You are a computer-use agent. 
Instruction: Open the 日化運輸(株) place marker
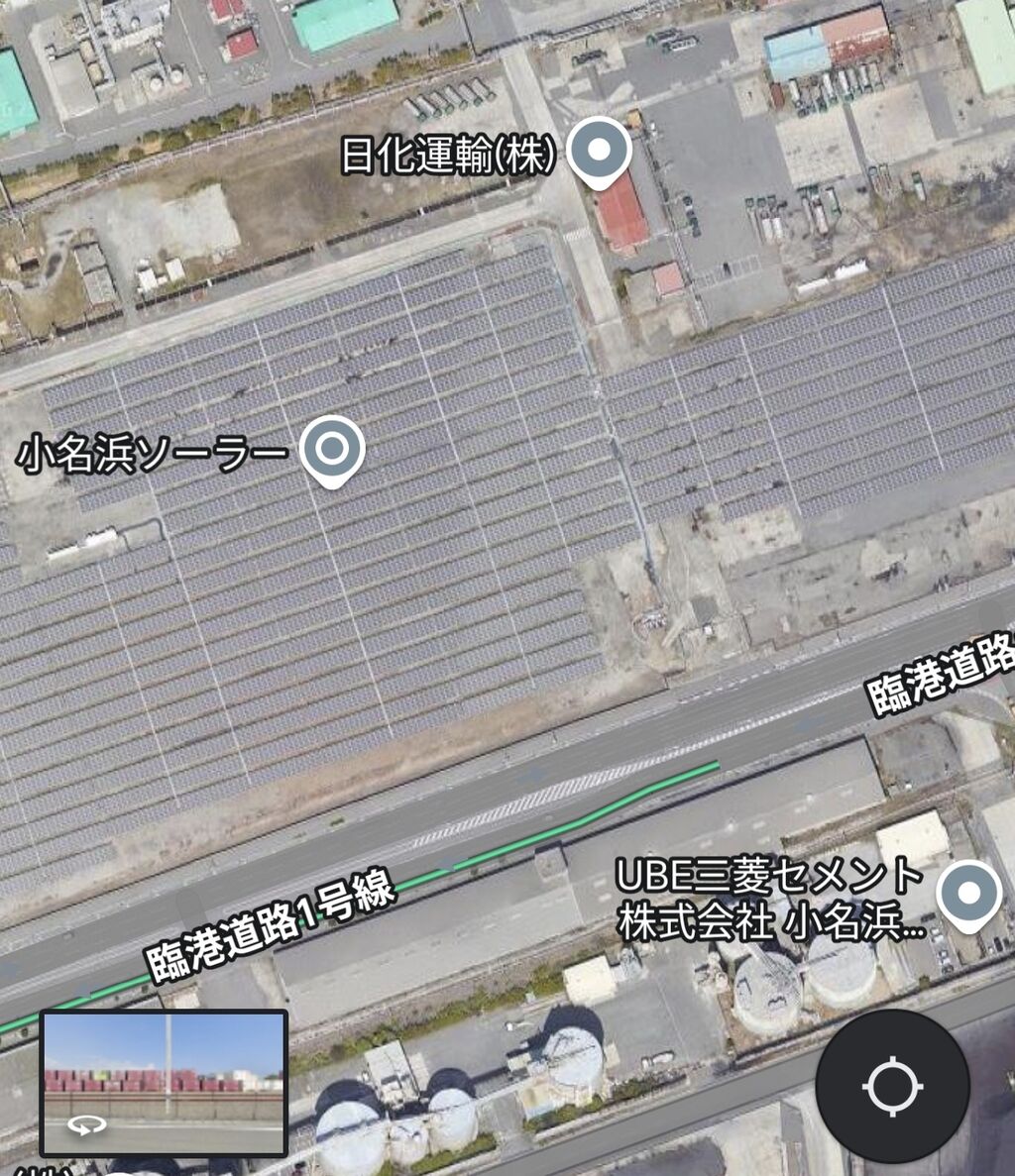599,153
